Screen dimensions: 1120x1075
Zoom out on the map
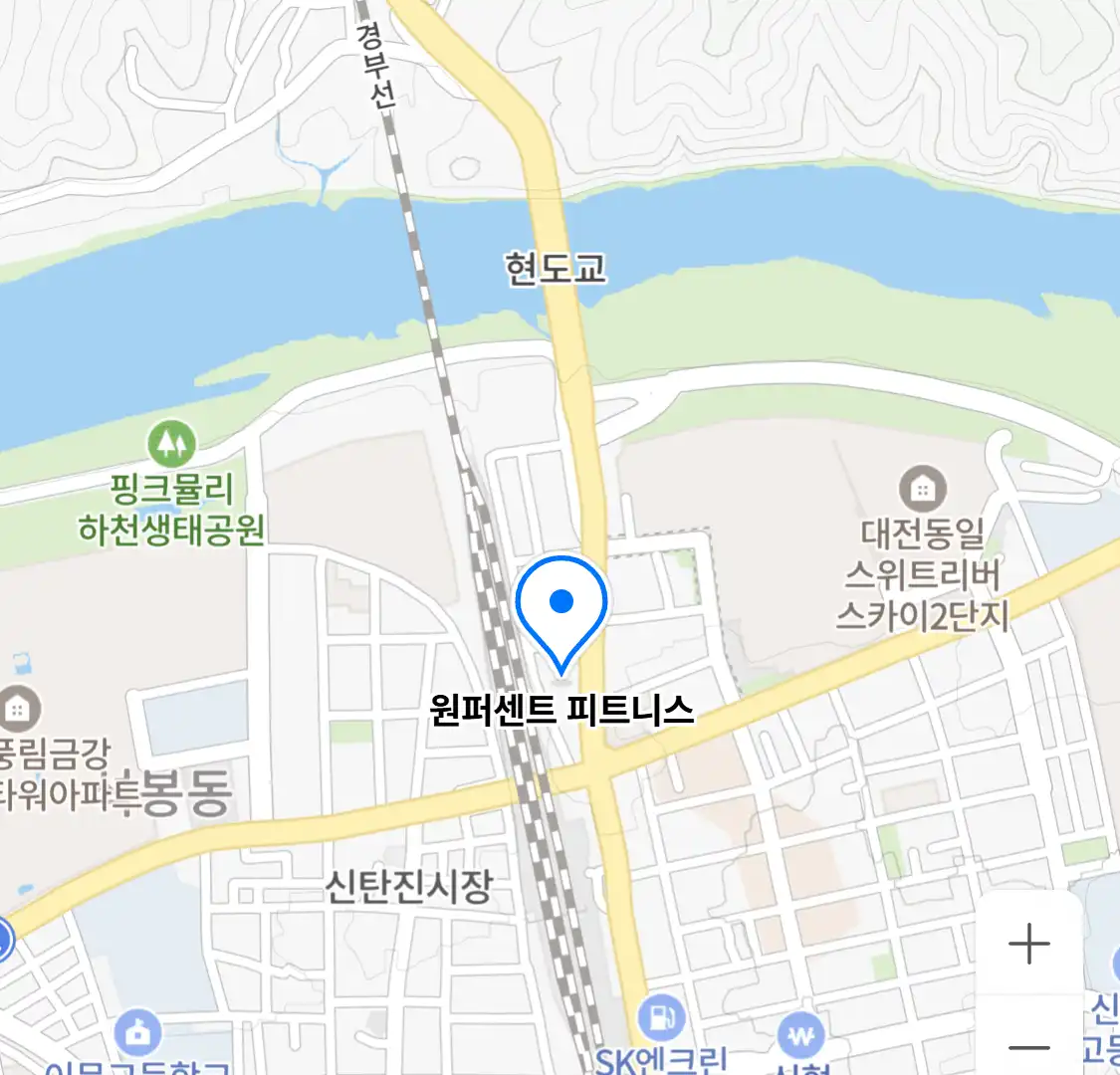pos(1028,1045)
